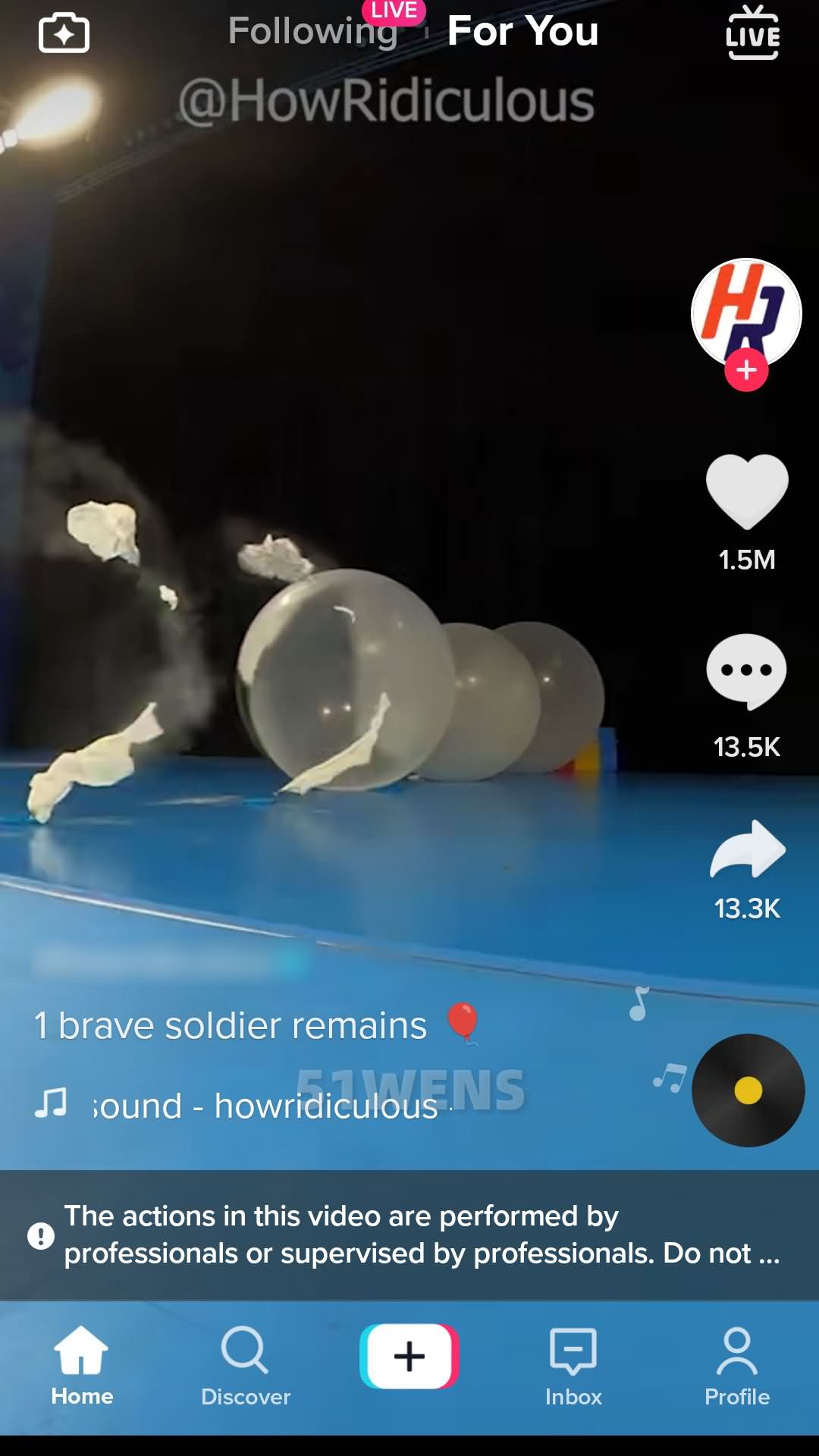
Task: Open the HowRidiculous profile avatar
Action: 746,313
